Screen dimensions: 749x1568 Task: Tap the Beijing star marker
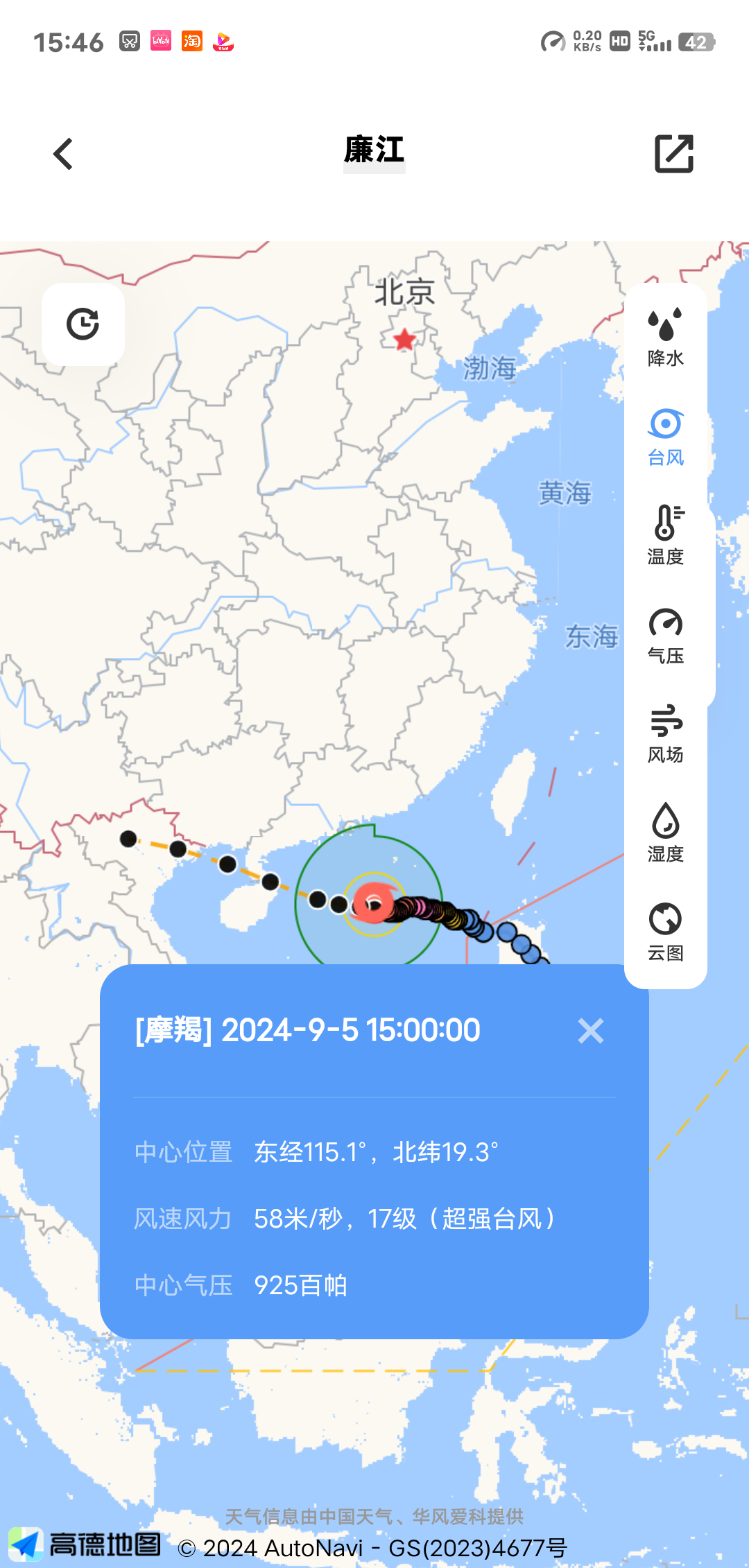[x=404, y=340]
